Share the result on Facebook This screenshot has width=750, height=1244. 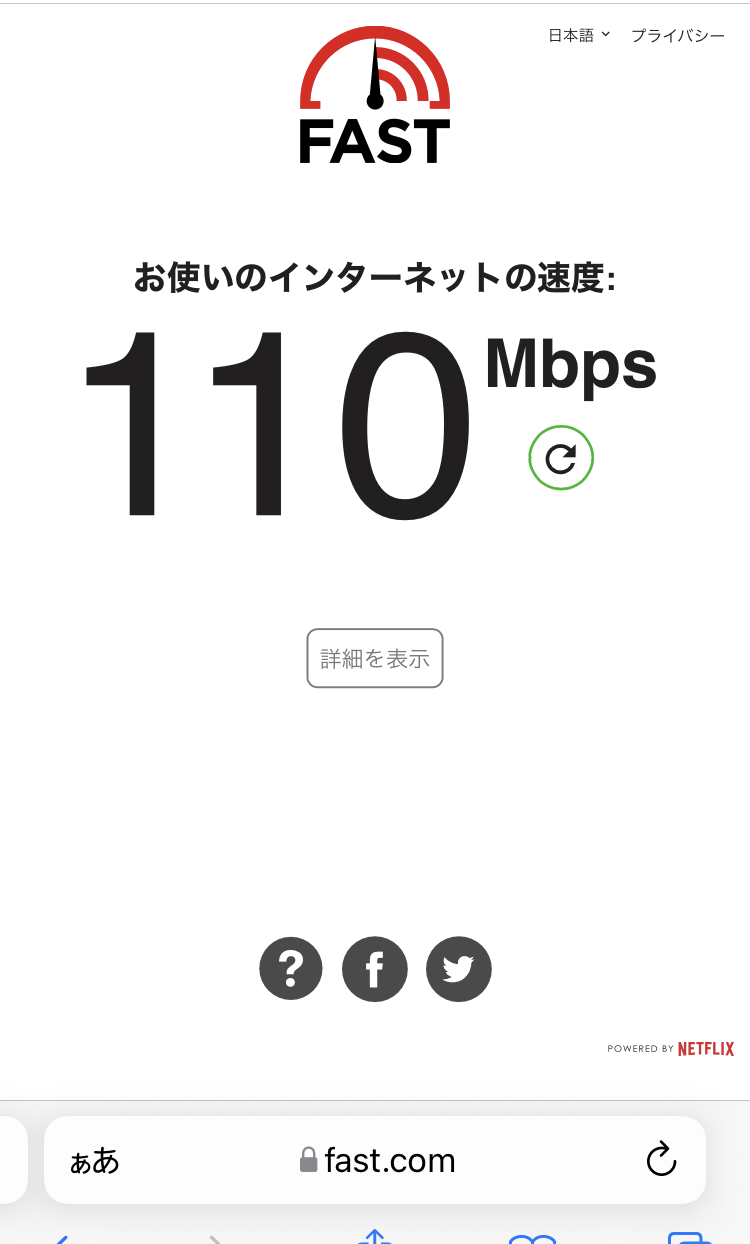pos(375,969)
